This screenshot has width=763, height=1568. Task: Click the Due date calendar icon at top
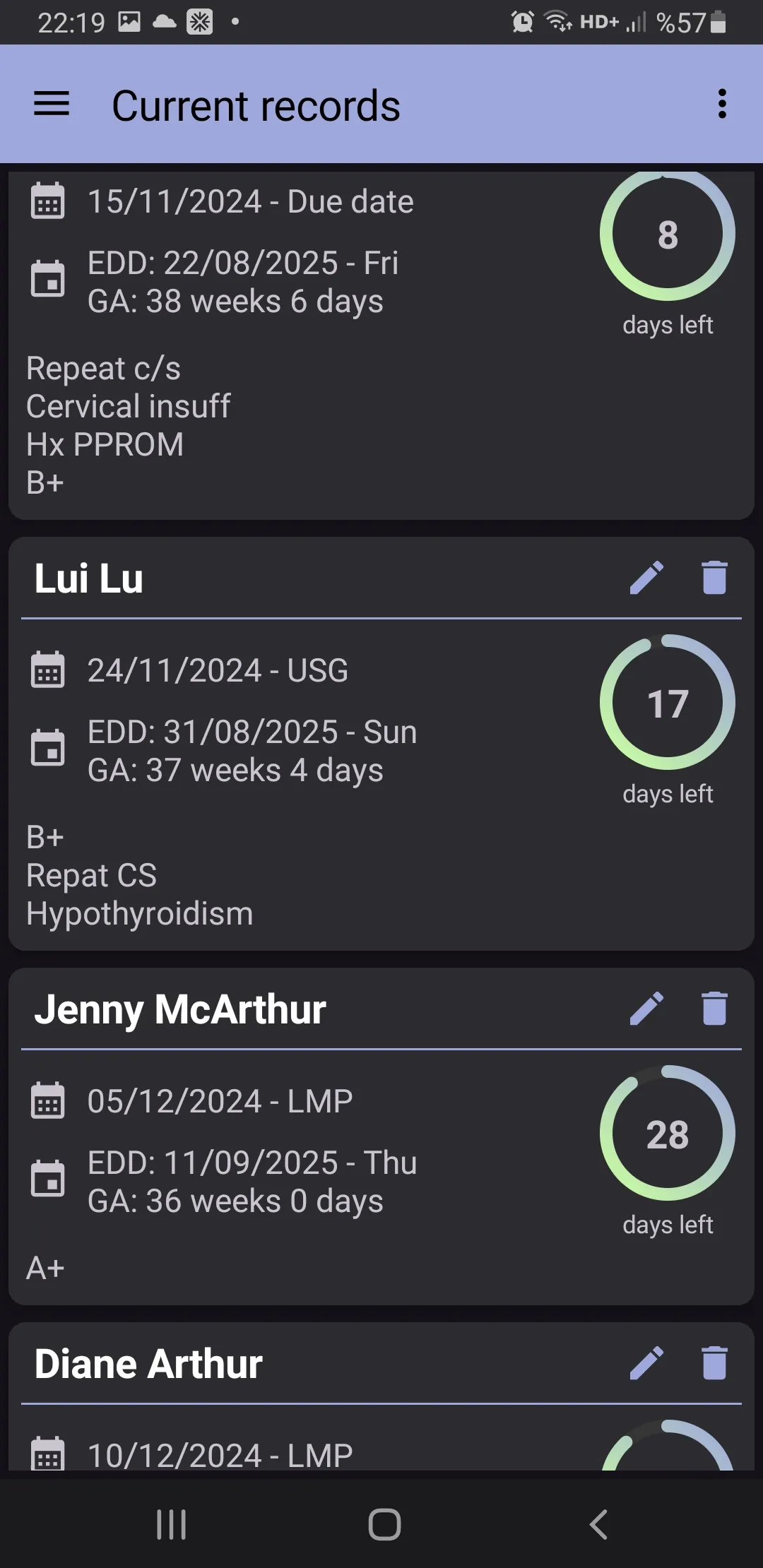[x=47, y=201]
